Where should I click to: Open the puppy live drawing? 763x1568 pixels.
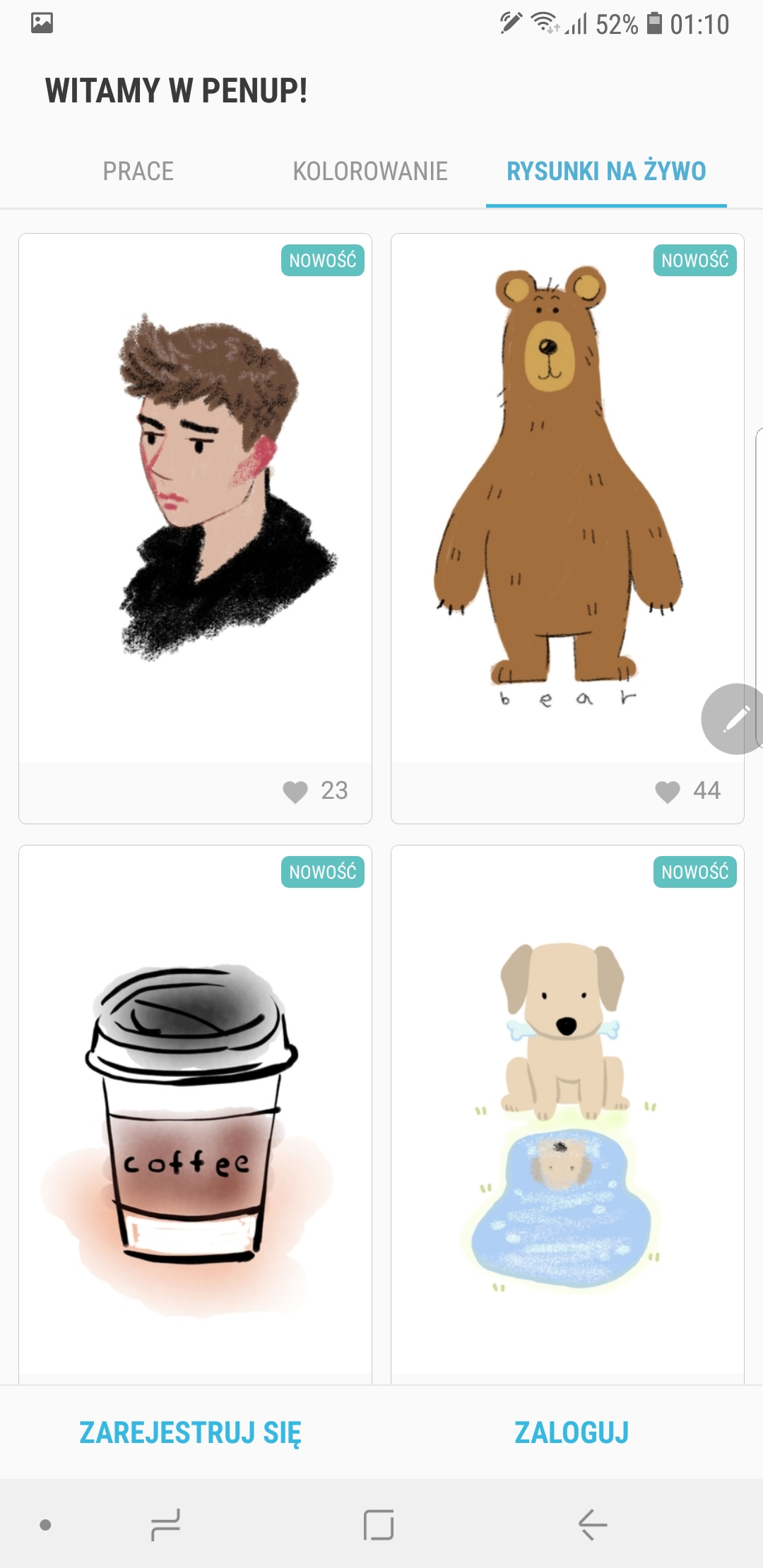(x=567, y=1115)
